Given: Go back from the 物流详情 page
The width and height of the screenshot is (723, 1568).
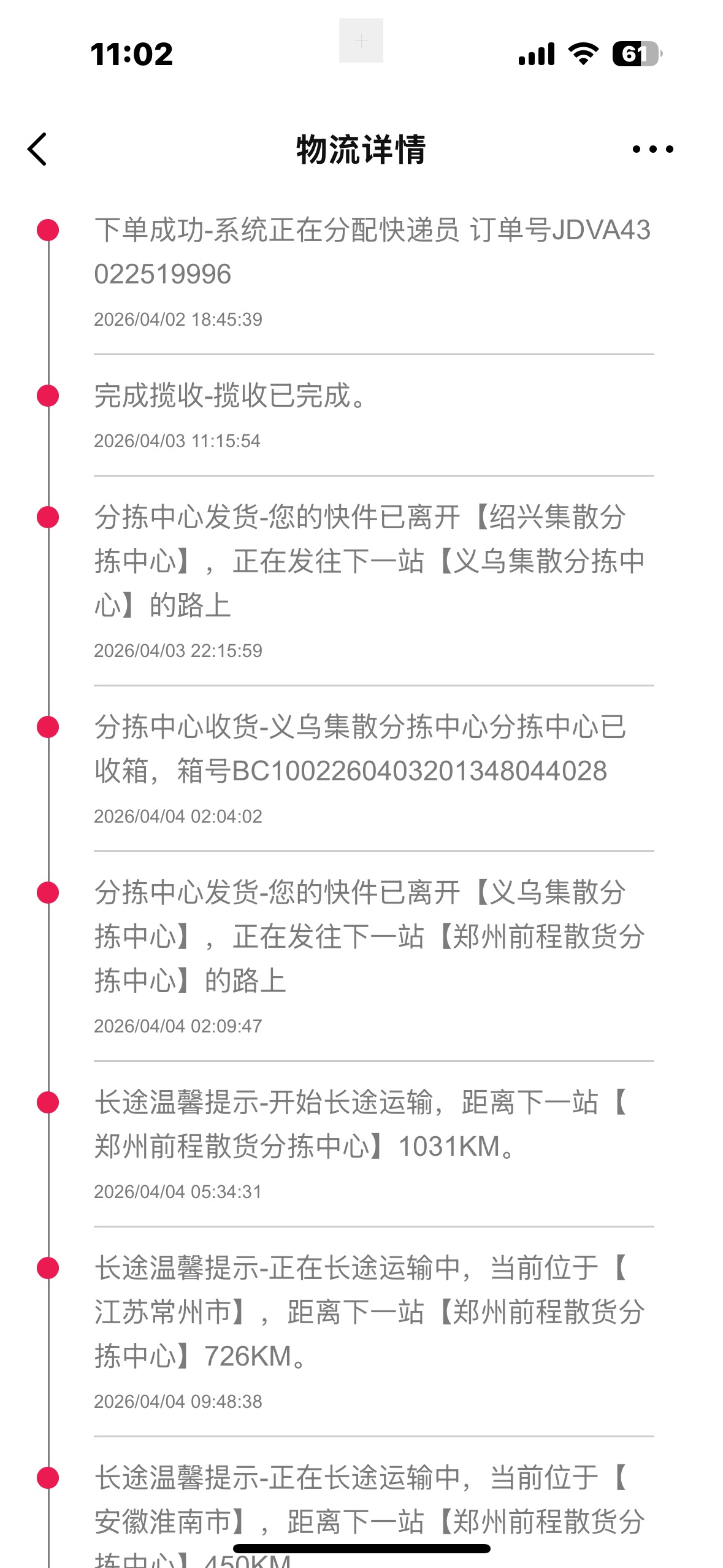Looking at the screenshot, I should click(x=38, y=149).
